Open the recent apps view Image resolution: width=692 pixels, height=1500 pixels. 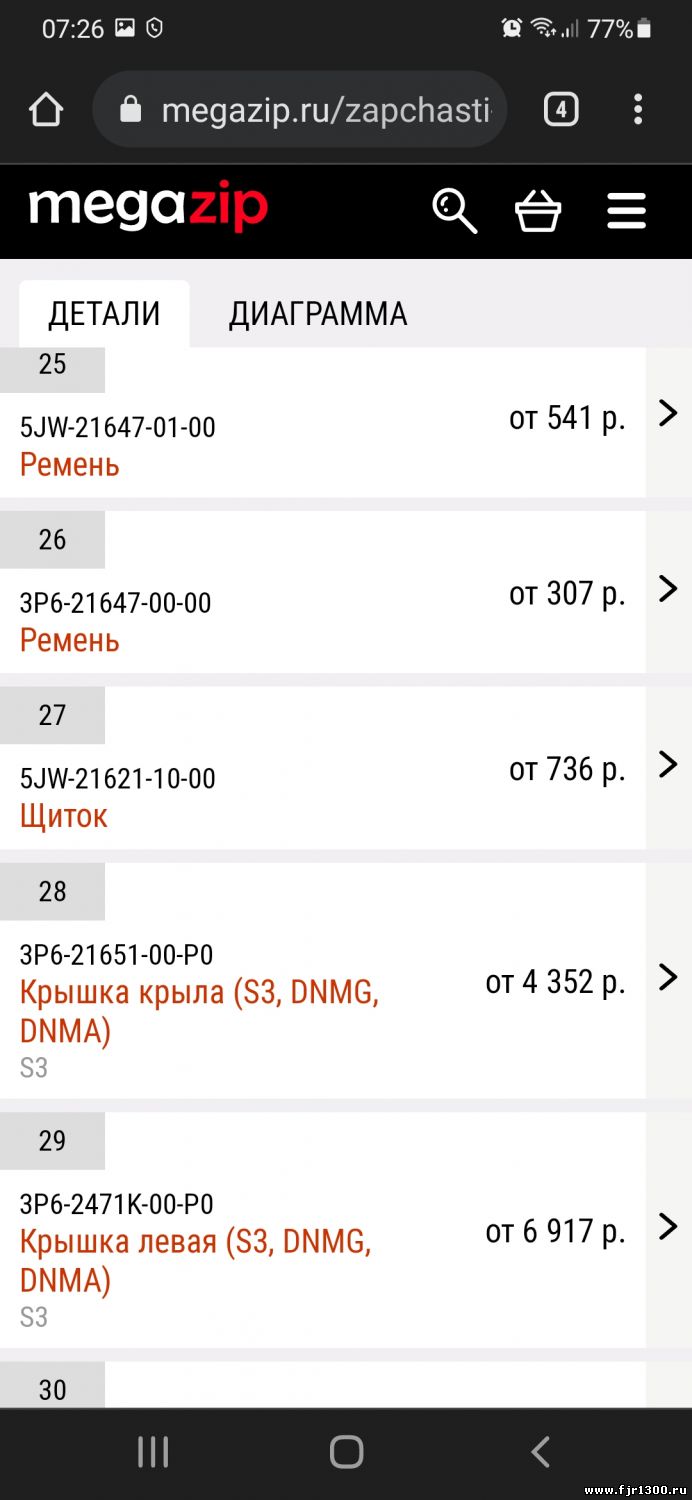pyautogui.click(x=153, y=1452)
